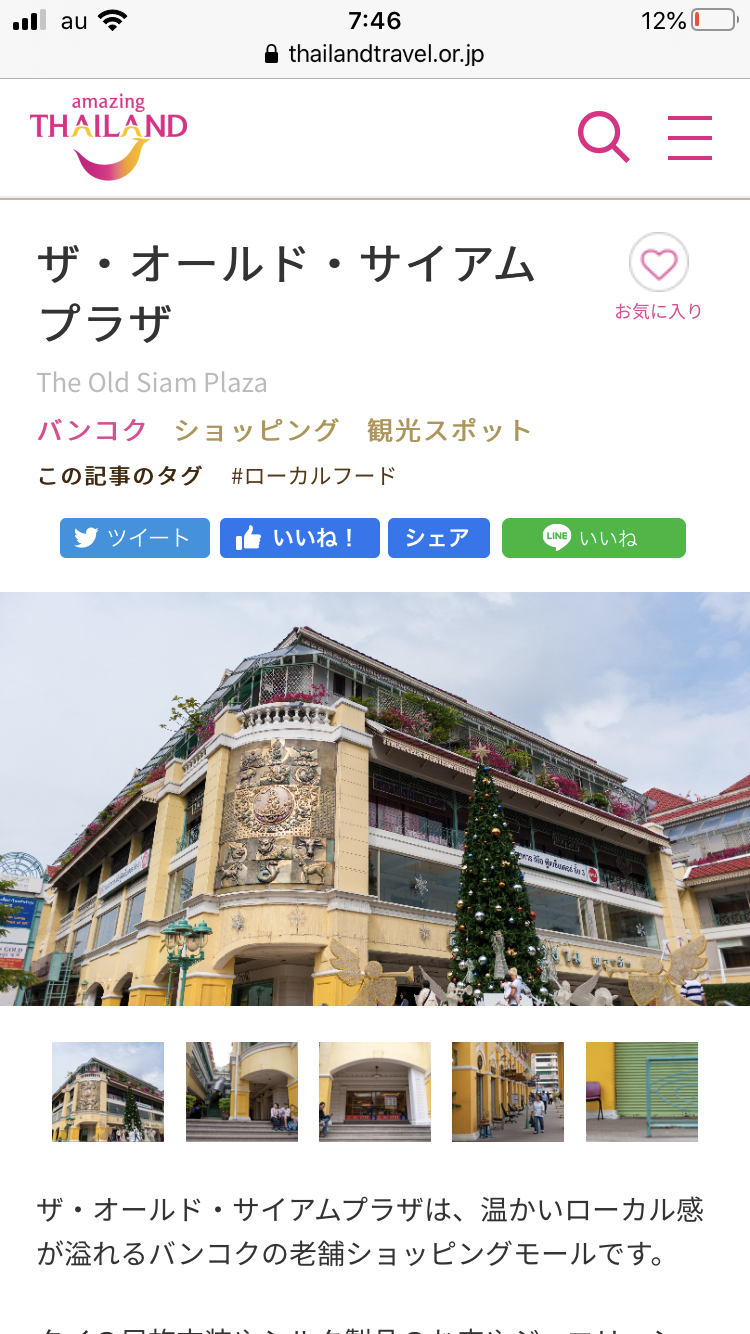Select the fourth thumbnail of the arcade walkway
750x1334 pixels.
pos(507,1092)
